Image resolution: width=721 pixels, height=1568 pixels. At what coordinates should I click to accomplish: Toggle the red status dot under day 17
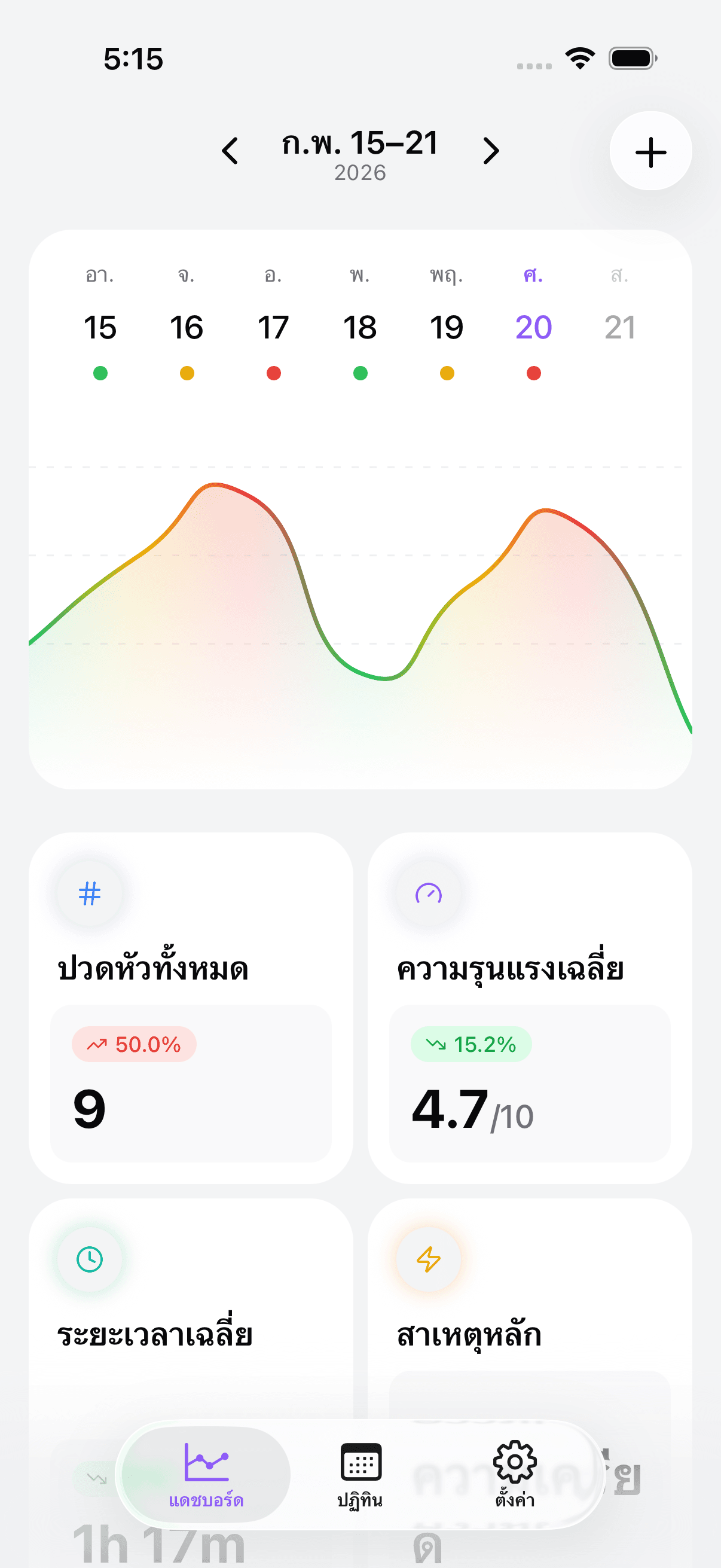274,373
